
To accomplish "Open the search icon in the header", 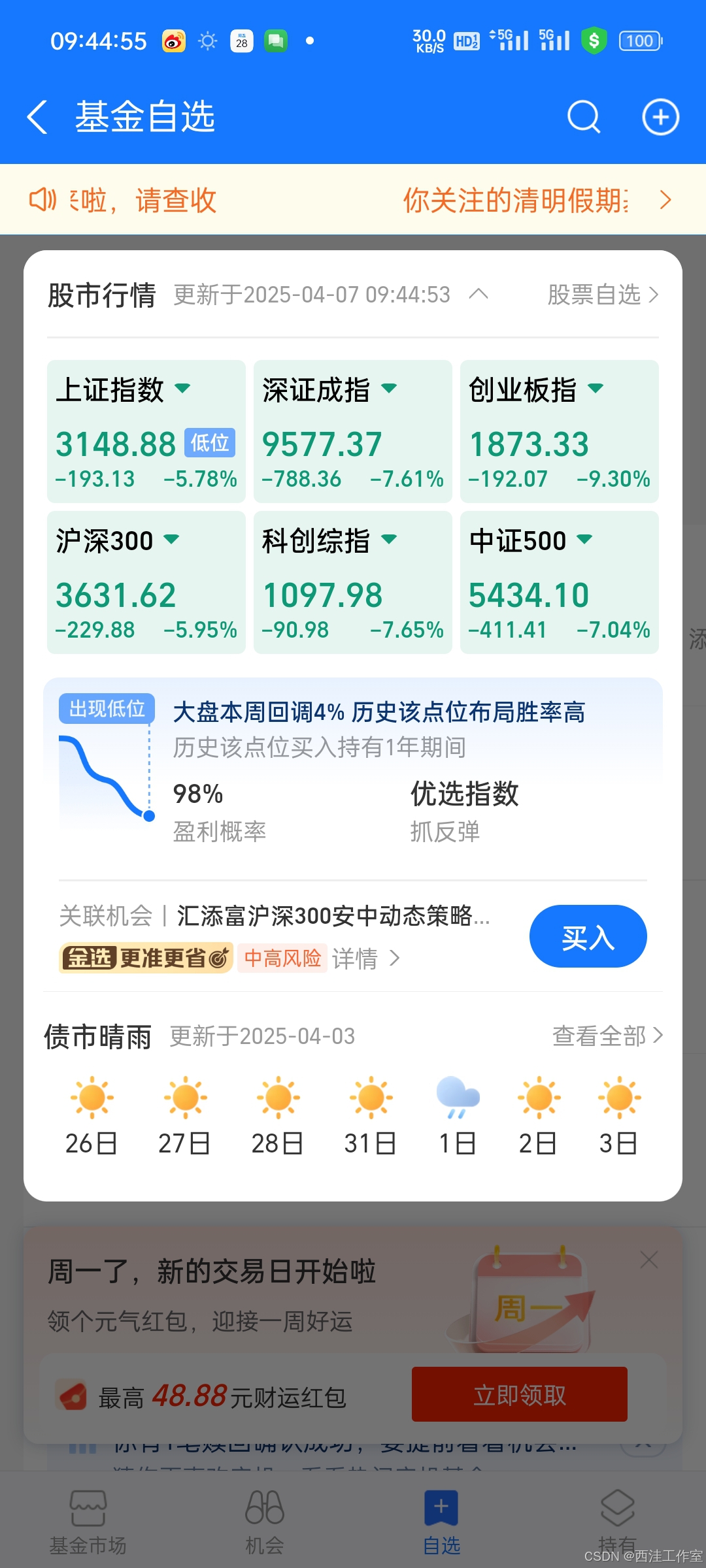I will (x=583, y=118).
